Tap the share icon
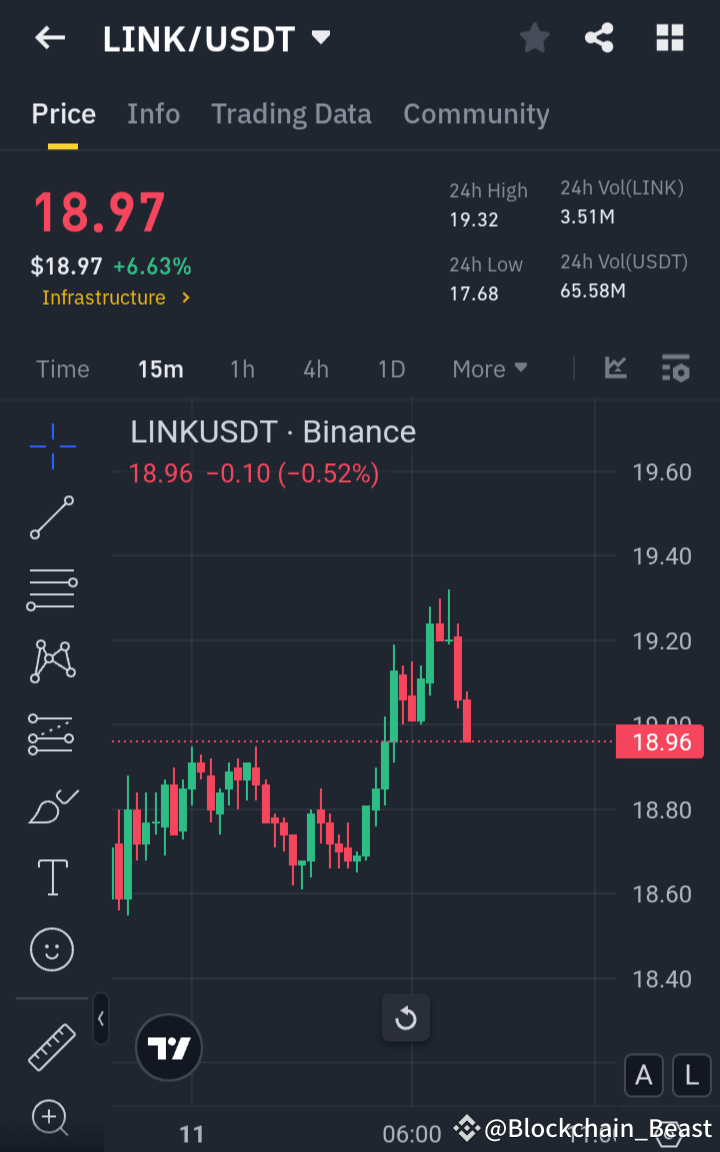The height and width of the screenshot is (1152, 720). pos(599,37)
